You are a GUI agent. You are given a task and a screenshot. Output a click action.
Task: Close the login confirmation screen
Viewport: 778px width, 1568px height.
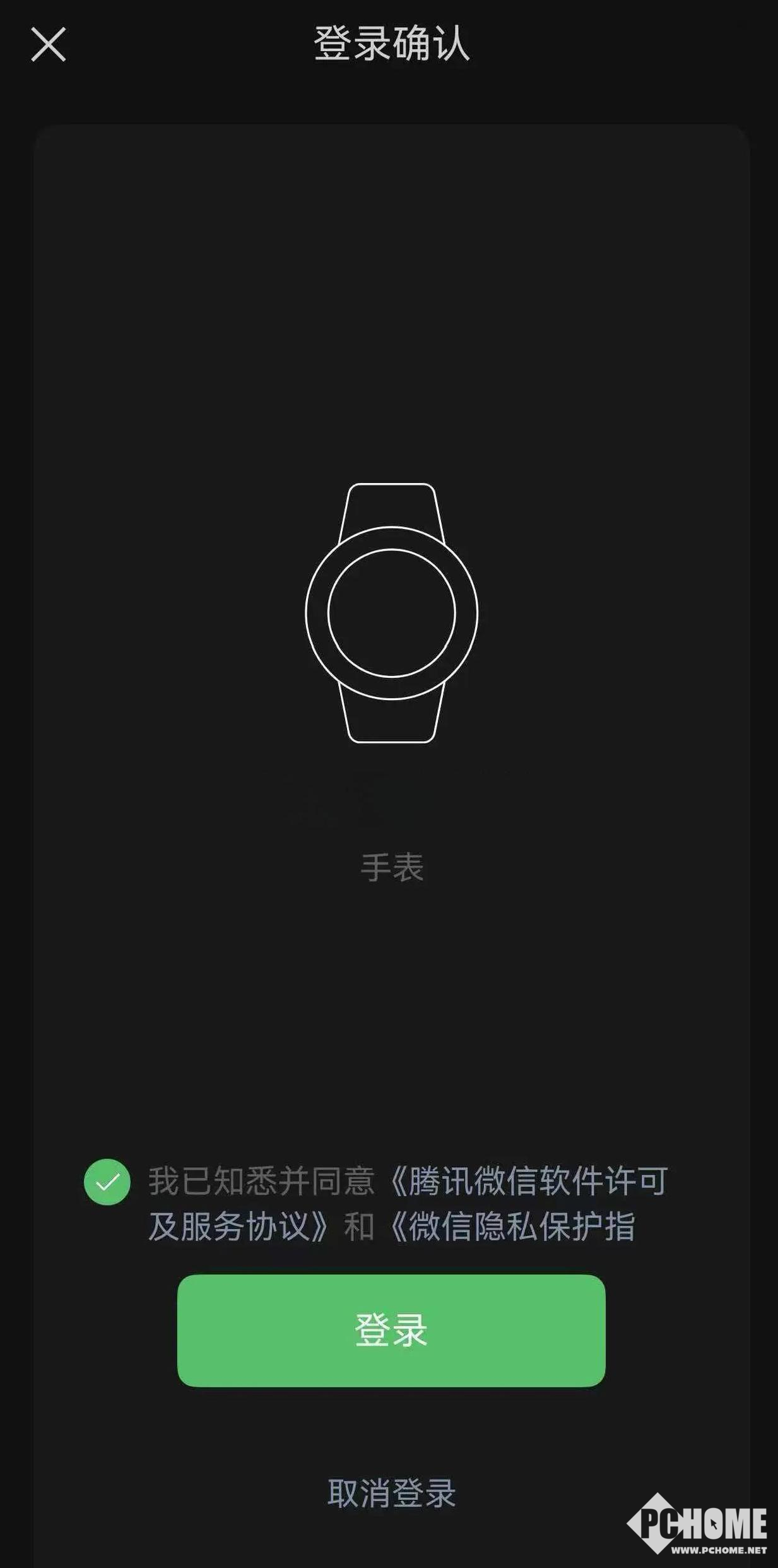[x=49, y=44]
